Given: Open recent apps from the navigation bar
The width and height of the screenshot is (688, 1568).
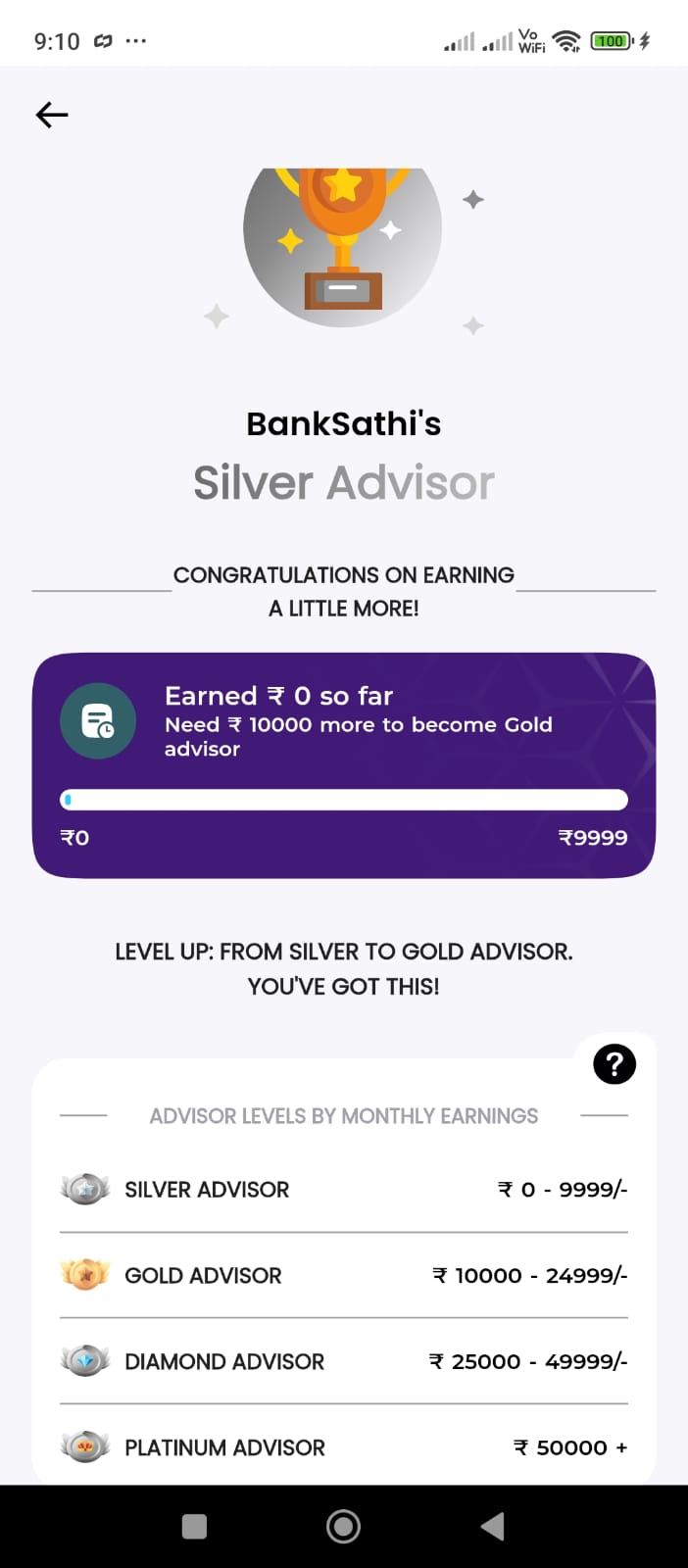Looking at the screenshot, I should [195, 1526].
